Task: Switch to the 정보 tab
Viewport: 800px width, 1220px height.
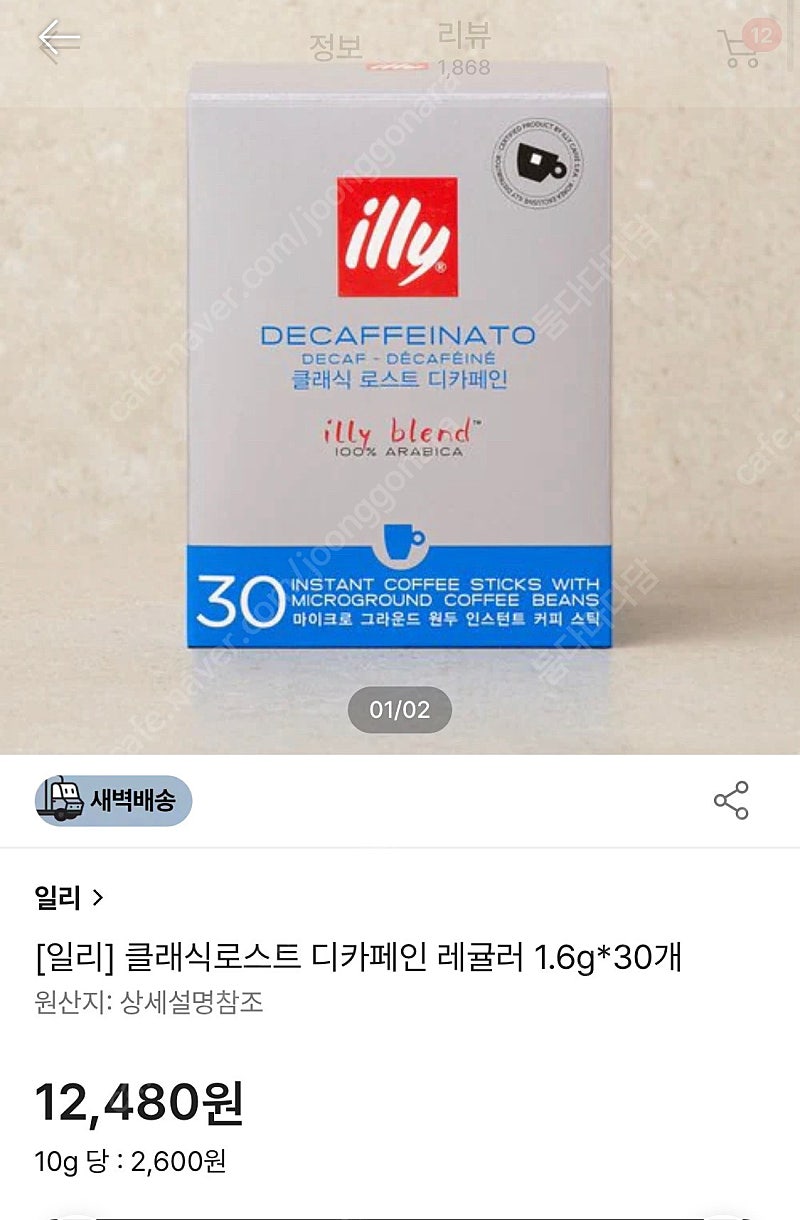Action: click(x=336, y=47)
